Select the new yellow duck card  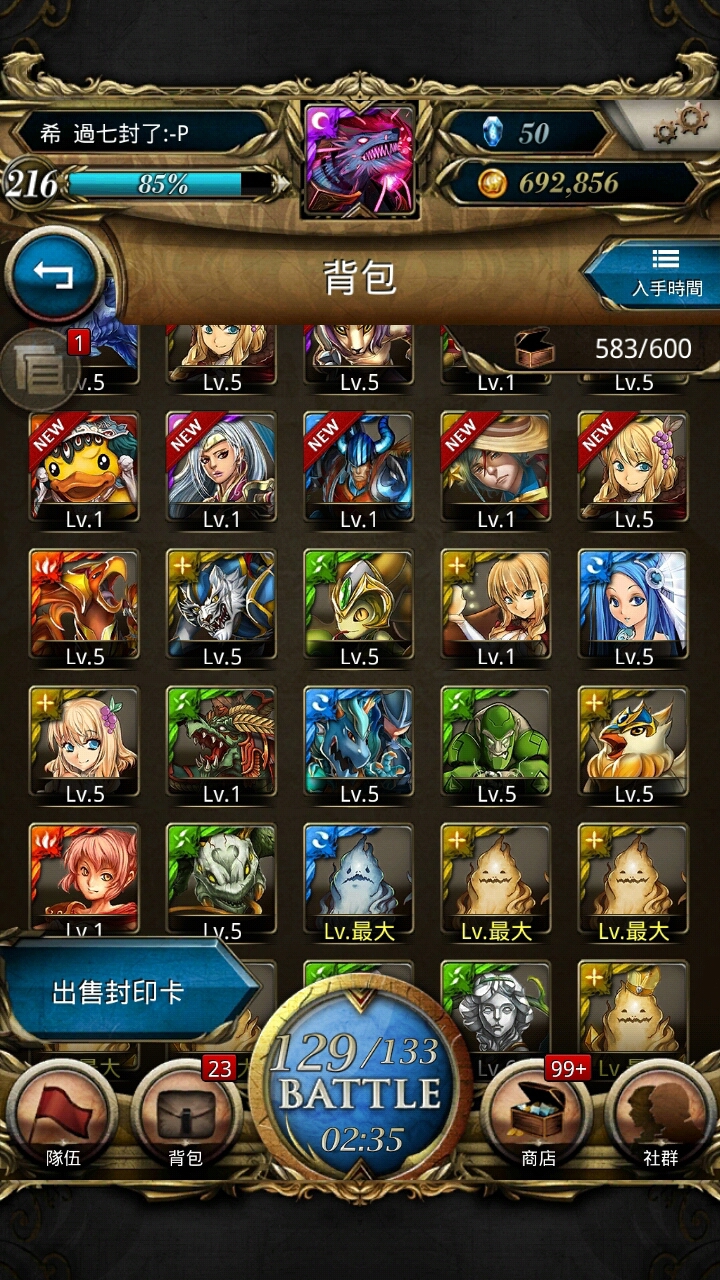84,471
